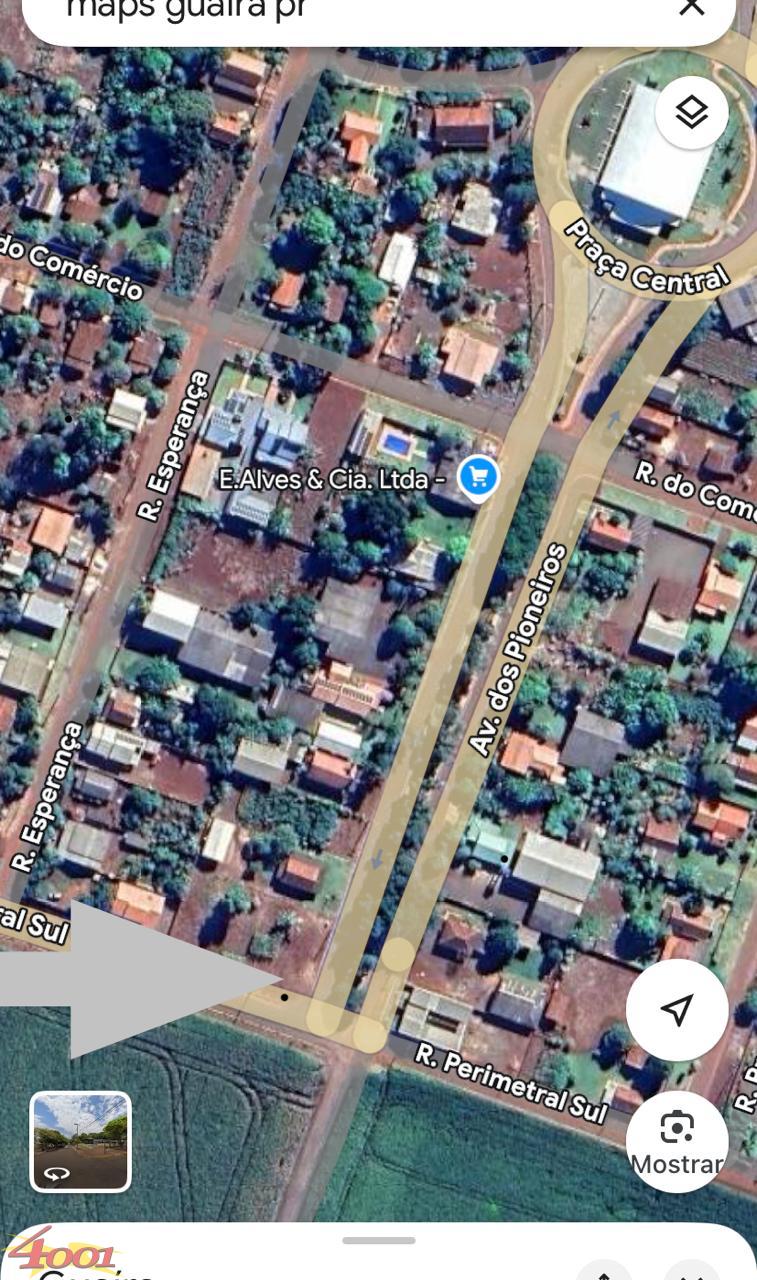Open the E.Alves & Cia. Ltda shop pin
The image size is (757, 1280).
pyautogui.click(x=478, y=479)
